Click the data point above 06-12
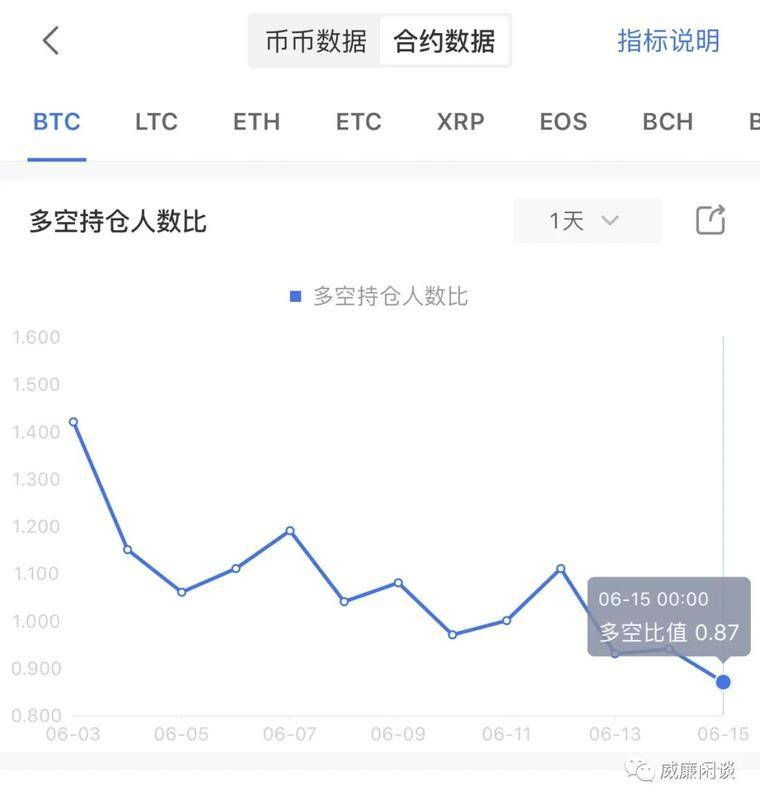The width and height of the screenshot is (760, 804). tap(560, 570)
